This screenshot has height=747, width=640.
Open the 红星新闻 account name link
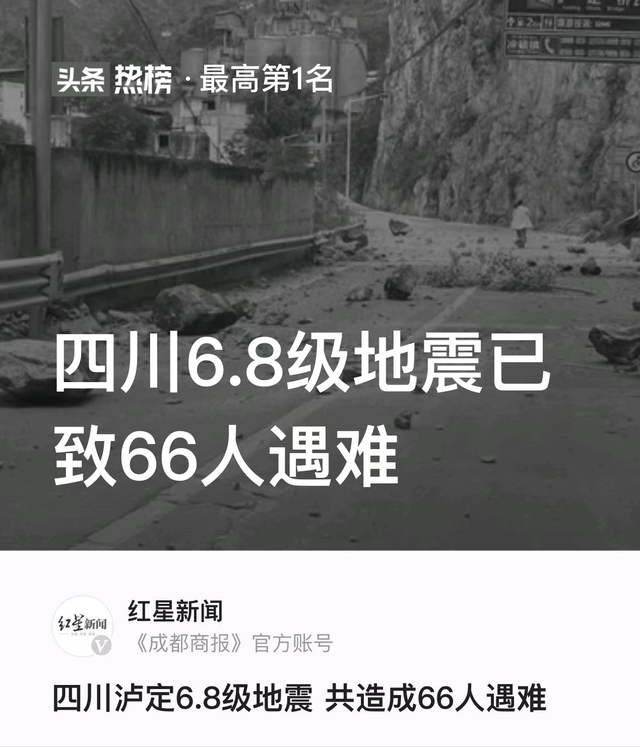coord(175,611)
